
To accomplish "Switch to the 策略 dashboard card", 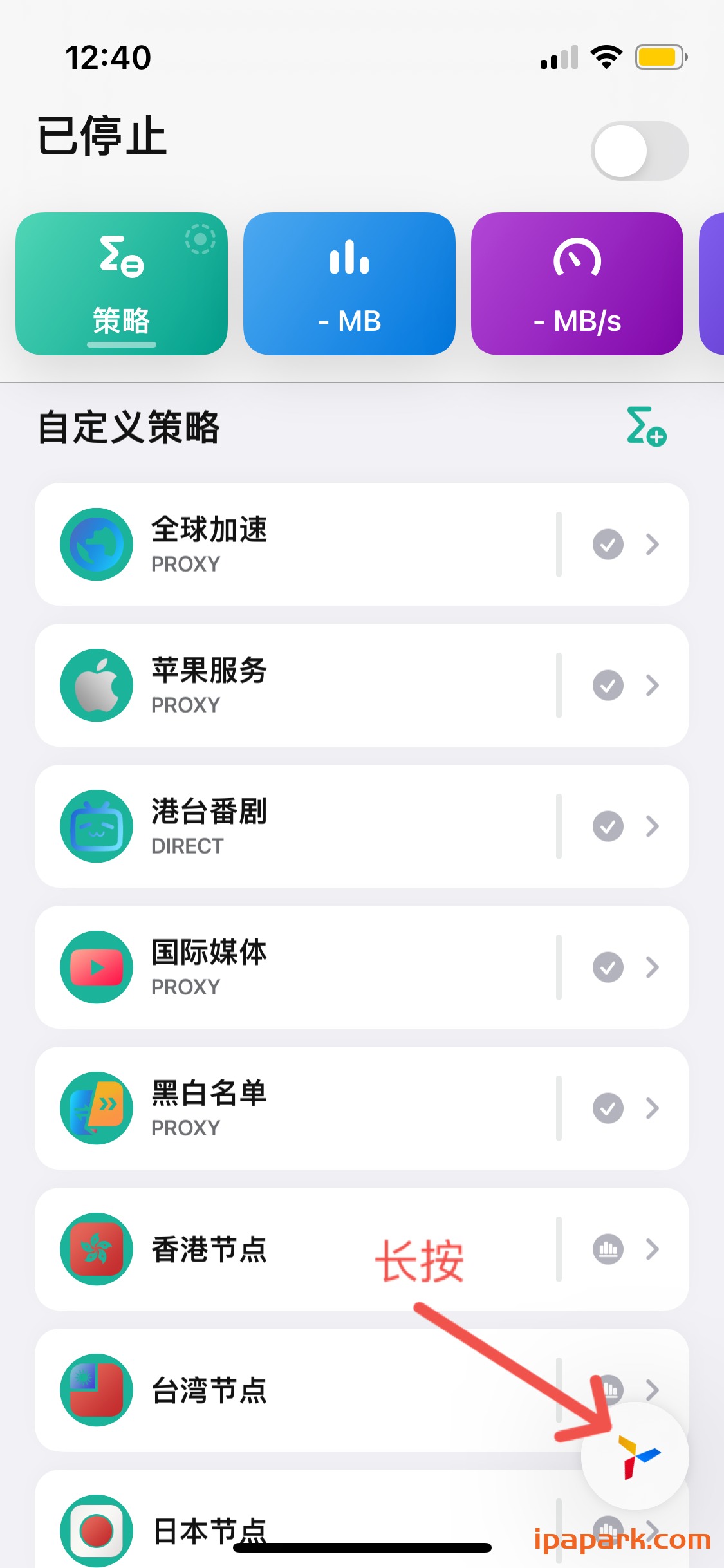I will click(x=122, y=283).
